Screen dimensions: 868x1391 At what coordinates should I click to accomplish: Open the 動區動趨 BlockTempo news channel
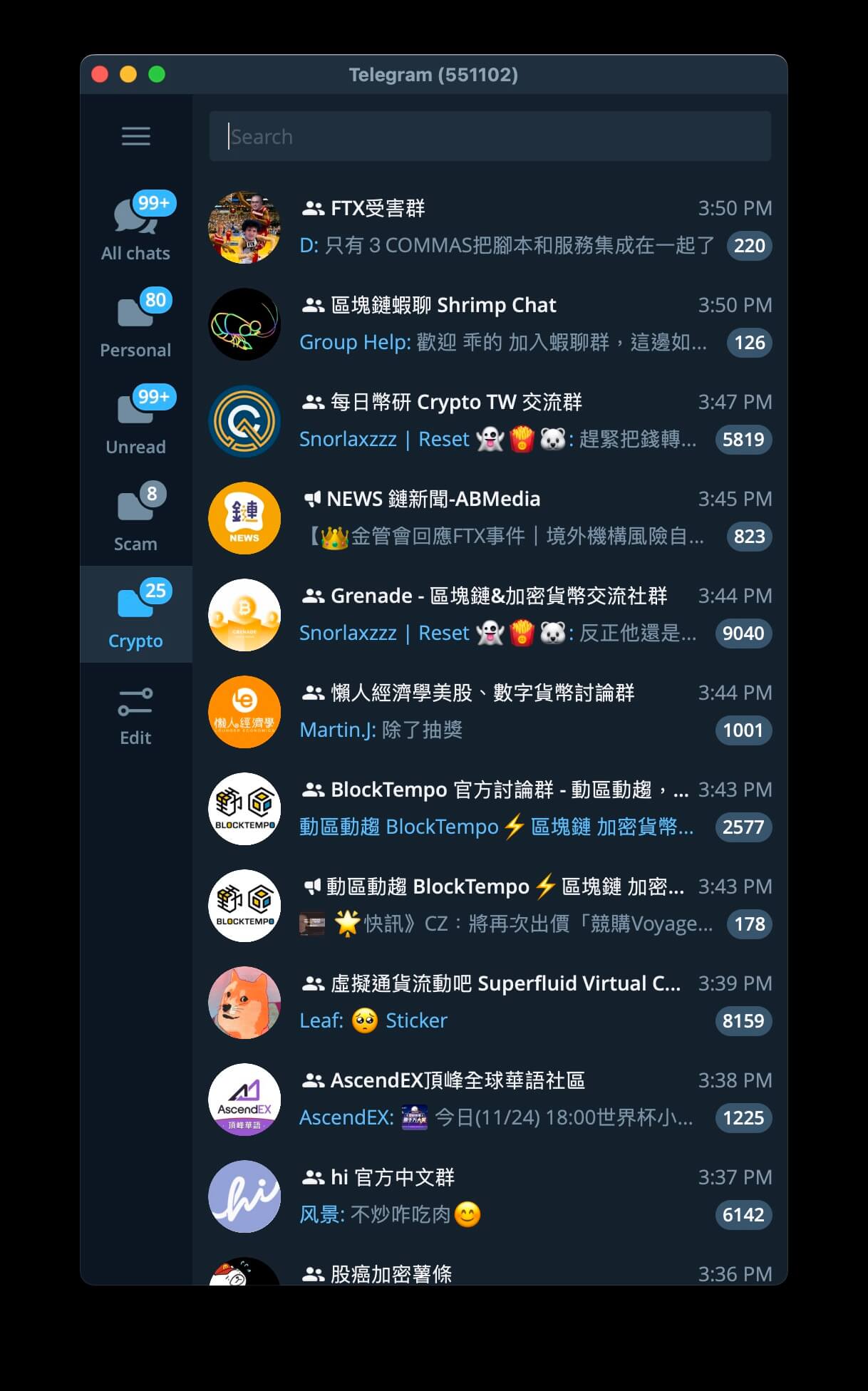click(x=490, y=905)
